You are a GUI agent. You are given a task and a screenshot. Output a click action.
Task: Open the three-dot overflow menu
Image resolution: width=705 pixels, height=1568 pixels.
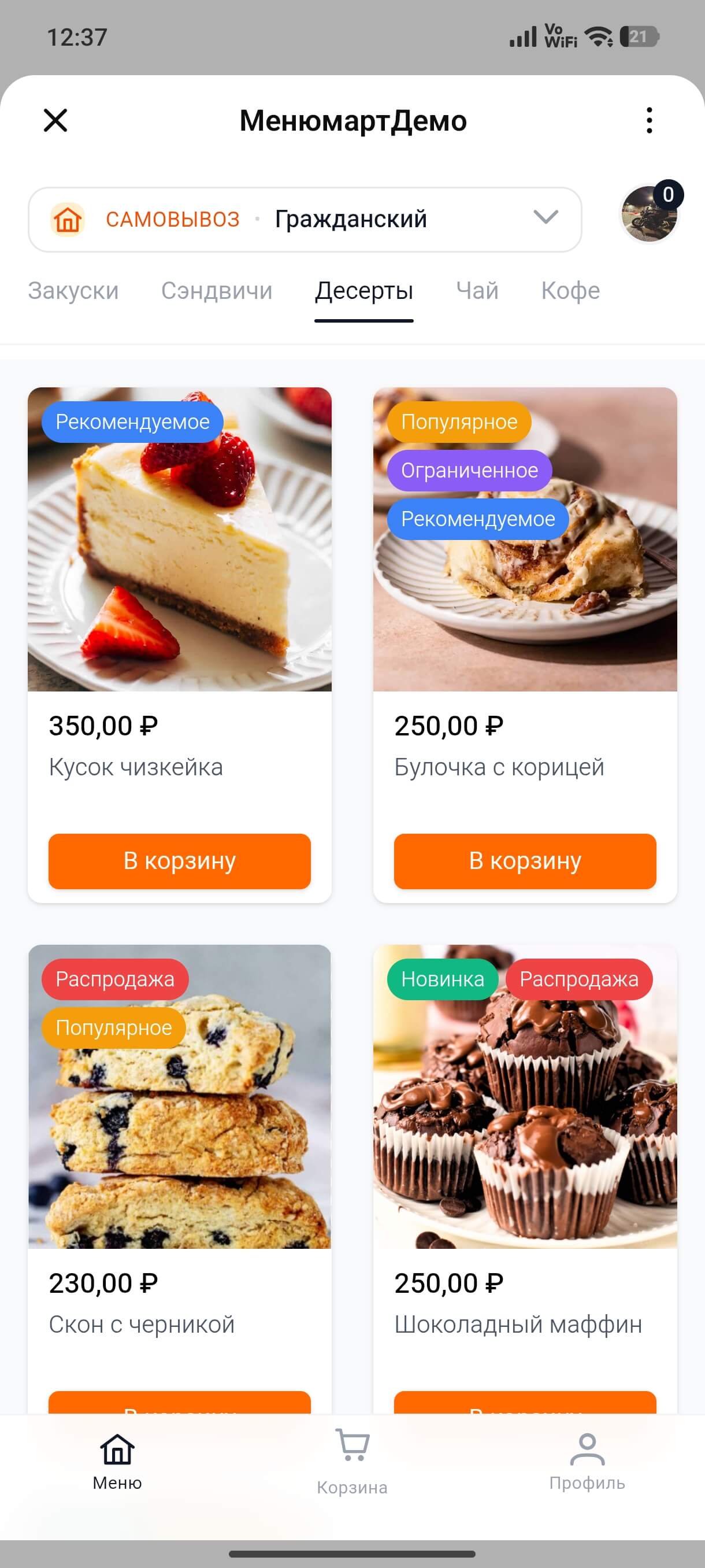pos(649,120)
